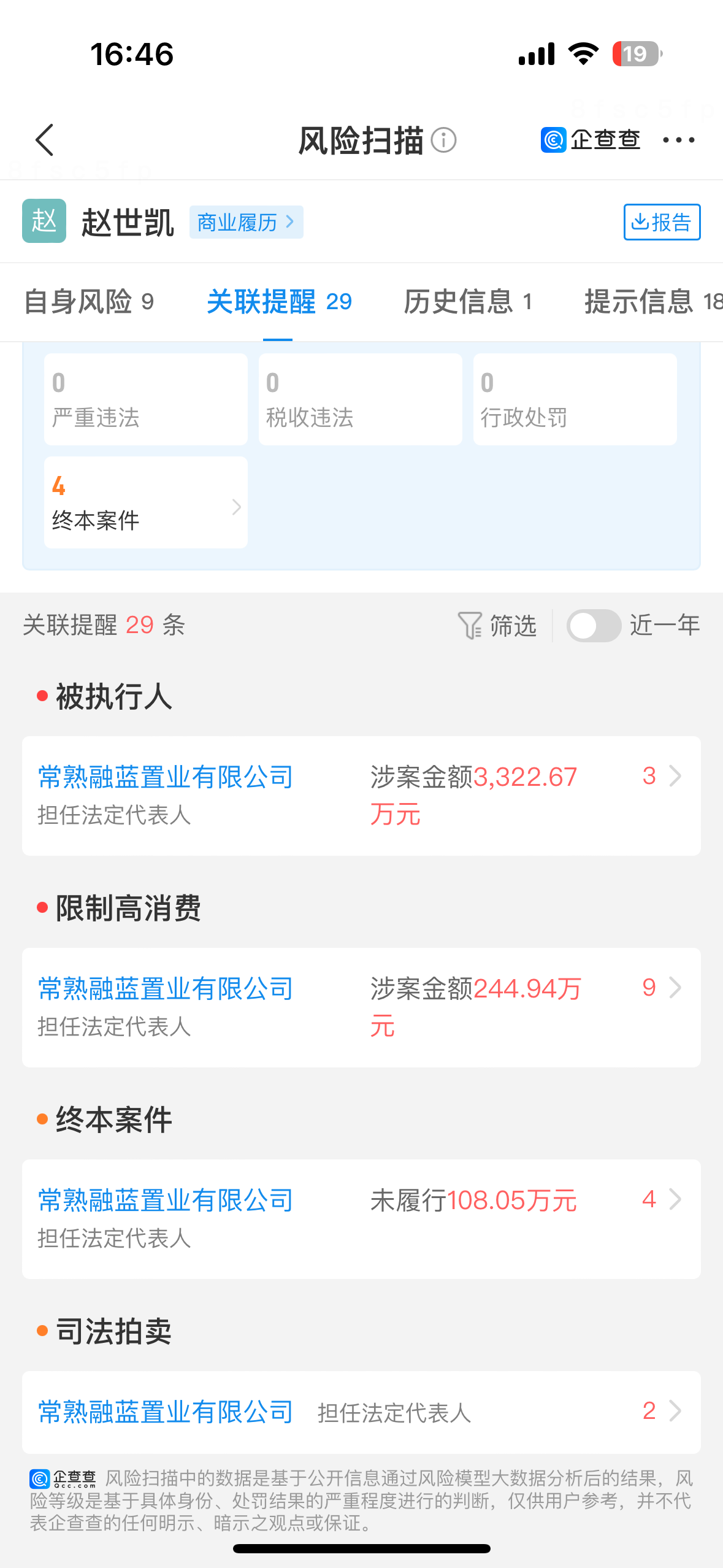View the 司法拍卖 record for 常熟融蓝置业有限公司

pyautogui.click(x=361, y=1412)
